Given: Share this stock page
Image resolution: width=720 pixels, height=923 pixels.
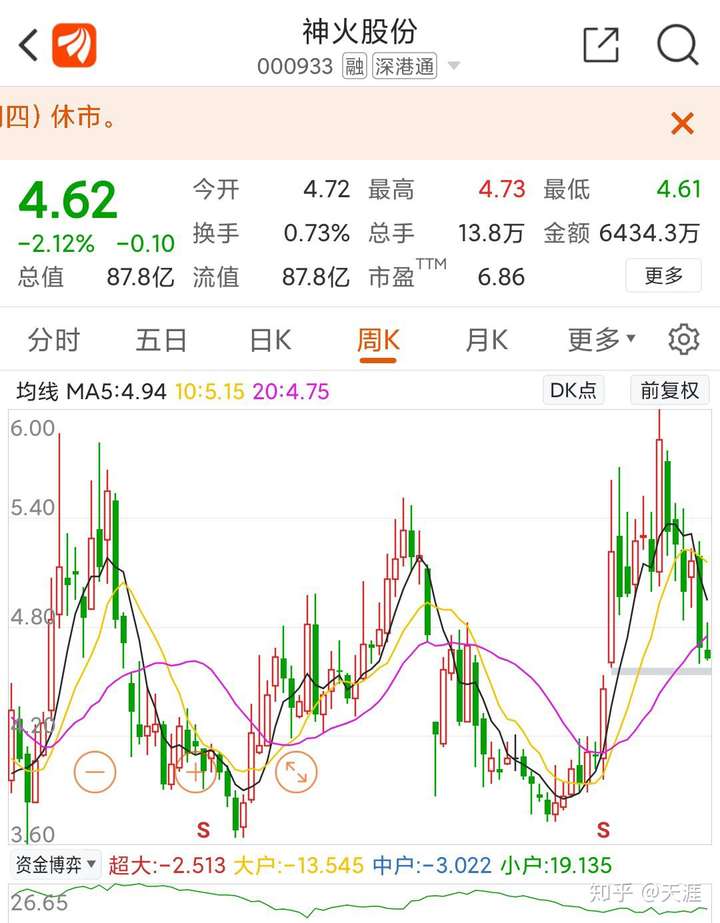Looking at the screenshot, I should click(601, 46).
